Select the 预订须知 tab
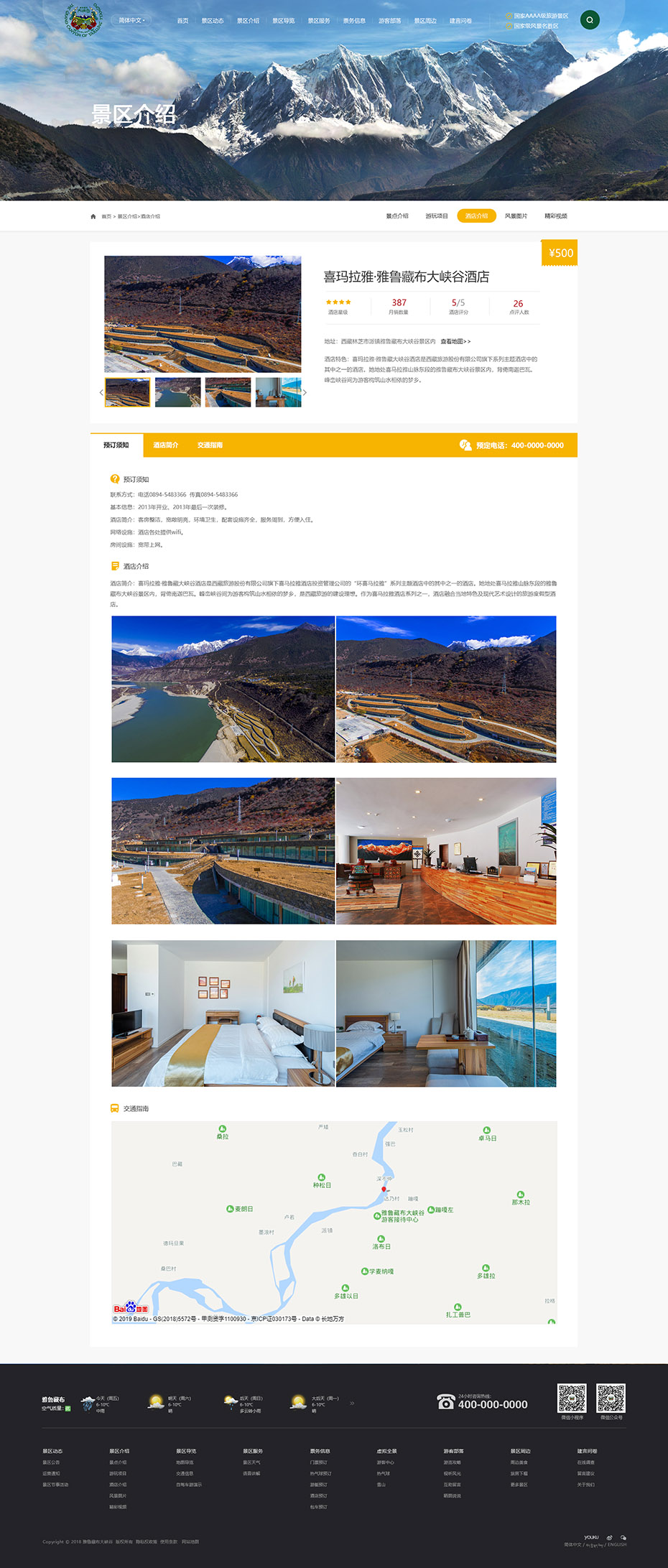The width and height of the screenshot is (668, 1568). 116,445
